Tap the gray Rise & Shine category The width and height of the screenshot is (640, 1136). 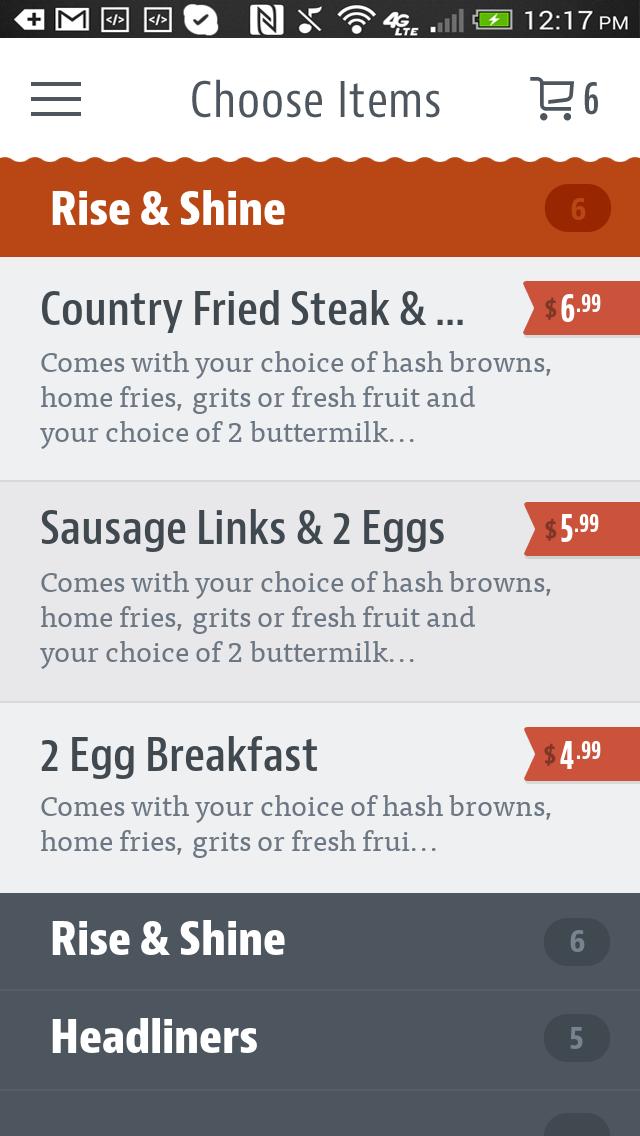click(x=320, y=940)
